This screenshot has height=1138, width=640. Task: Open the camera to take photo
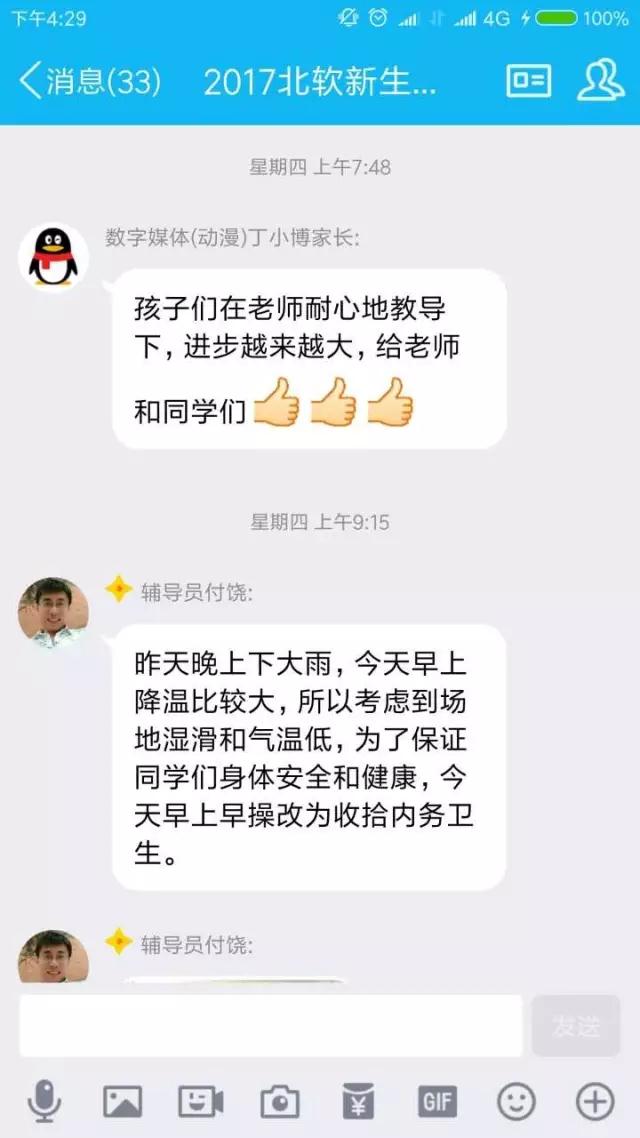280,1102
